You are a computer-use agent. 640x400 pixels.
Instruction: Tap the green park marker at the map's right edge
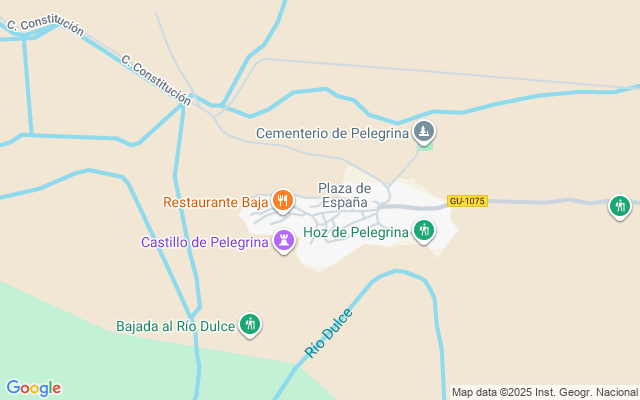(x=620, y=207)
